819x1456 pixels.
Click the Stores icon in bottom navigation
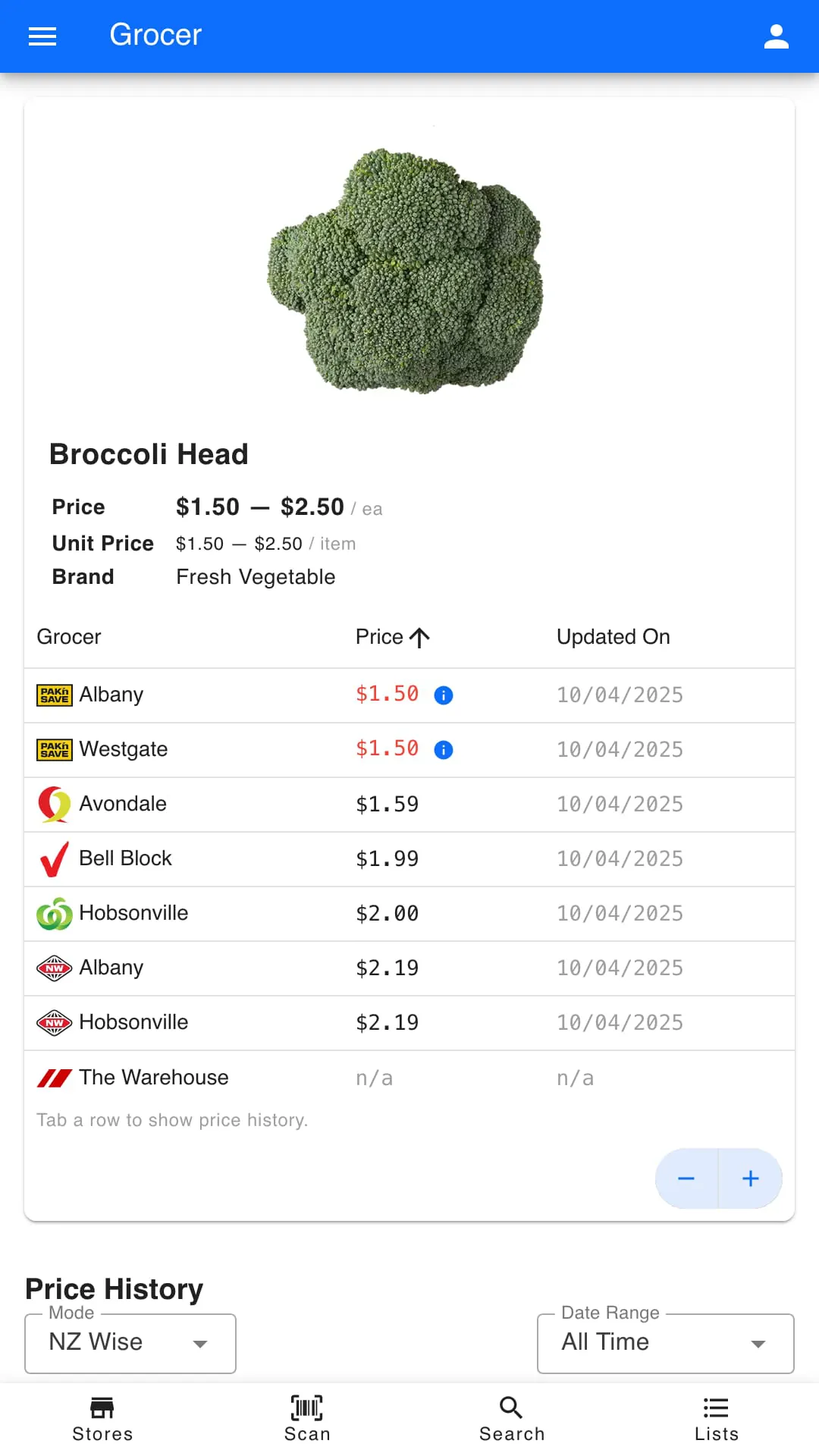click(x=102, y=1407)
